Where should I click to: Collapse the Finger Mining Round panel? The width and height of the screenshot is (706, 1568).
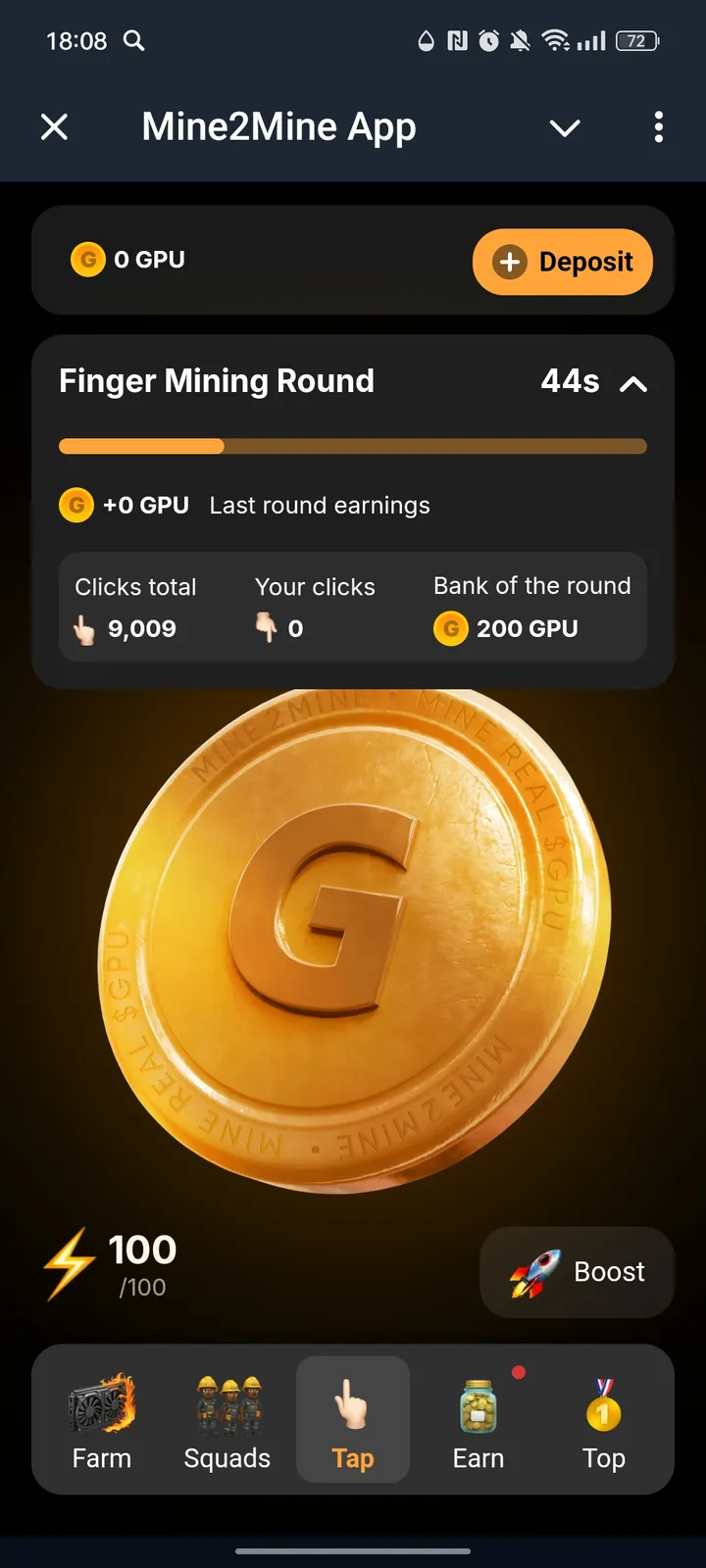633,383
